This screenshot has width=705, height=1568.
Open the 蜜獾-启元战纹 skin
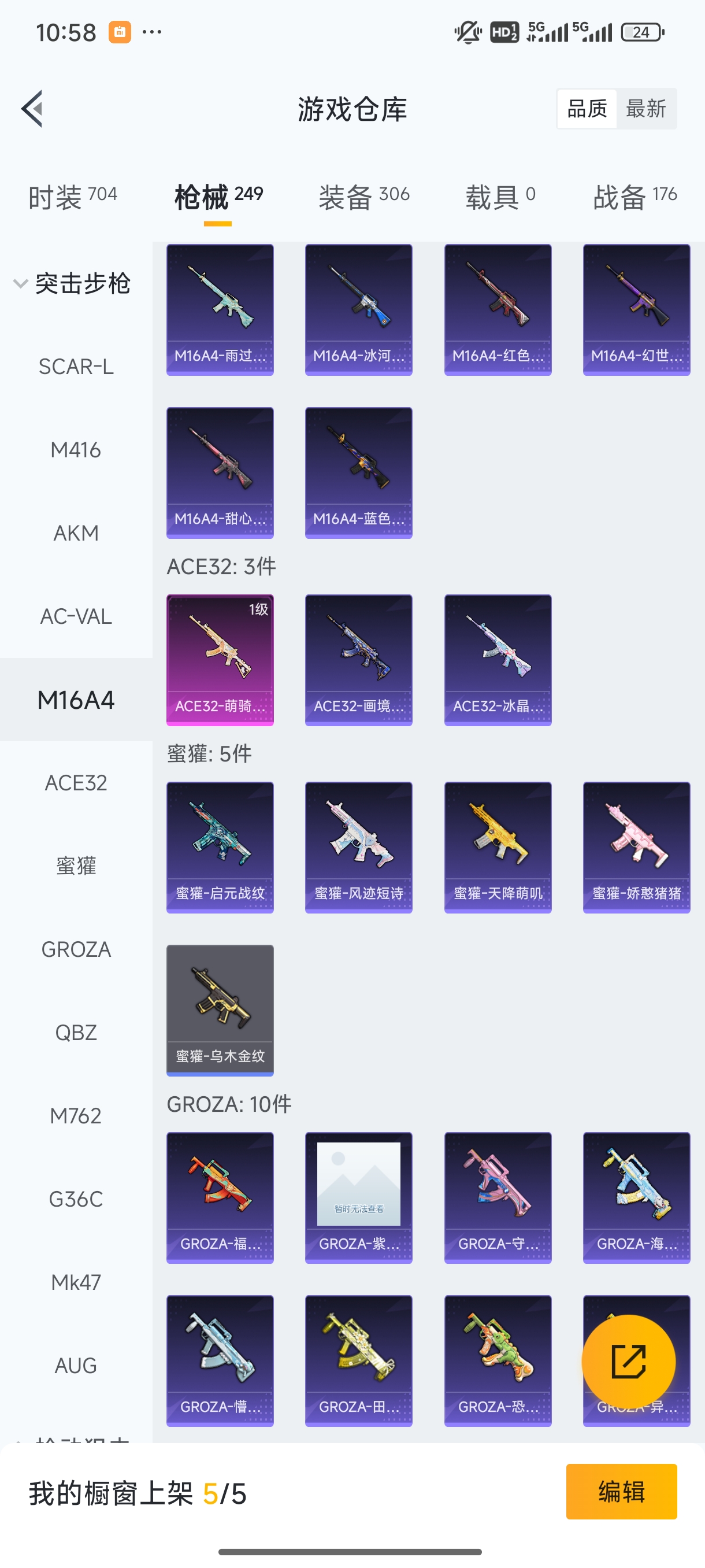click(220, 847)
